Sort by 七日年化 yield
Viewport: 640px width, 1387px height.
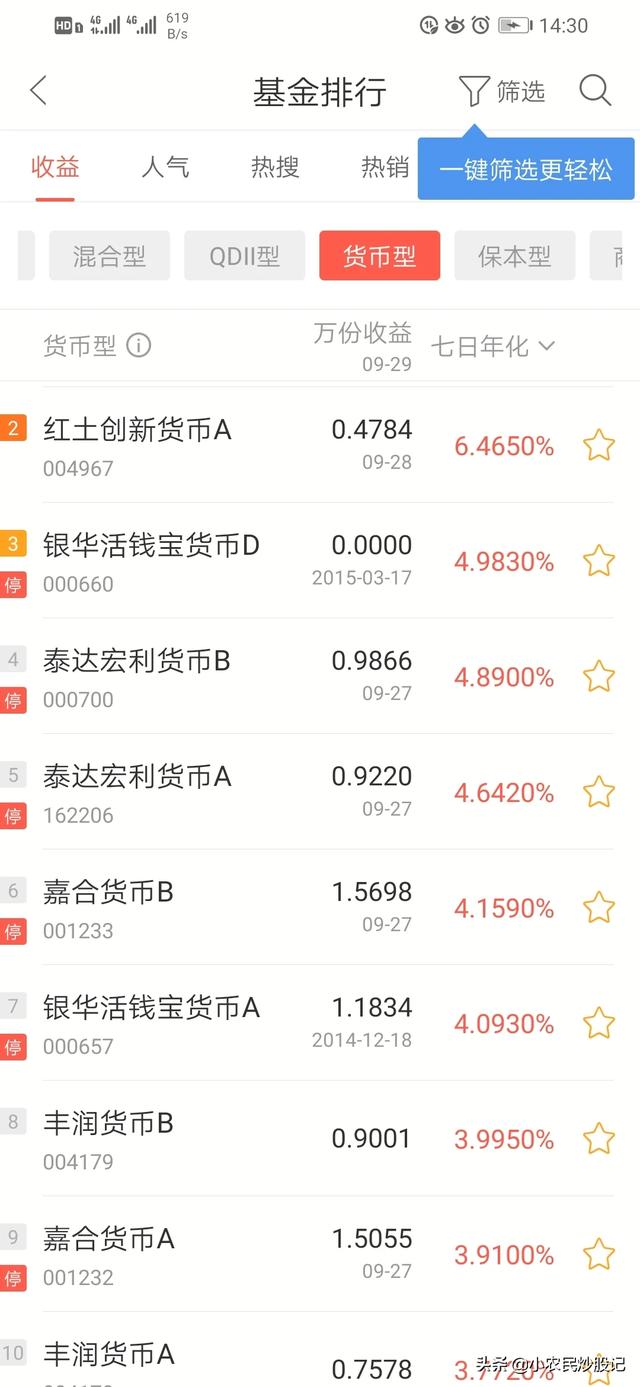coord(492,346)
